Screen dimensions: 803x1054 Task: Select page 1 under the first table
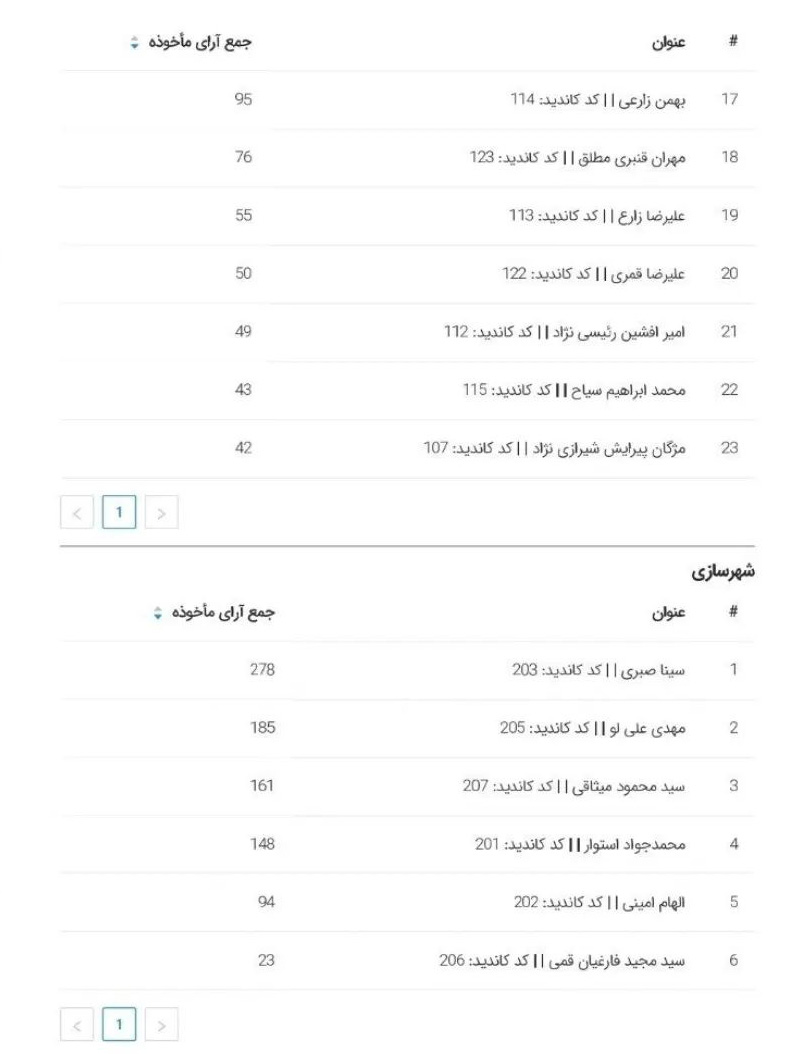tap(119, 512)
